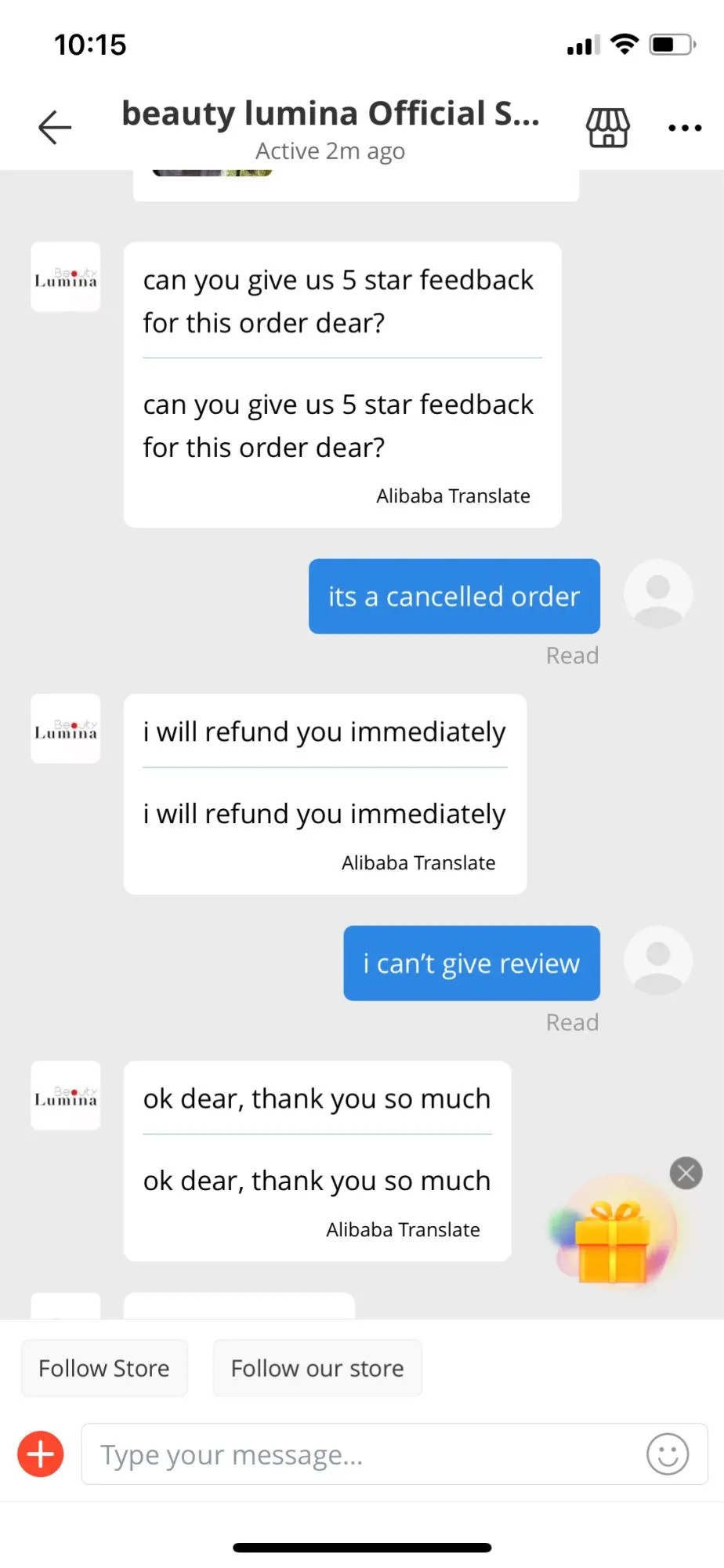Dismiss the floating gift box
The image size is (724, 1568).
tap(686, 1173)
